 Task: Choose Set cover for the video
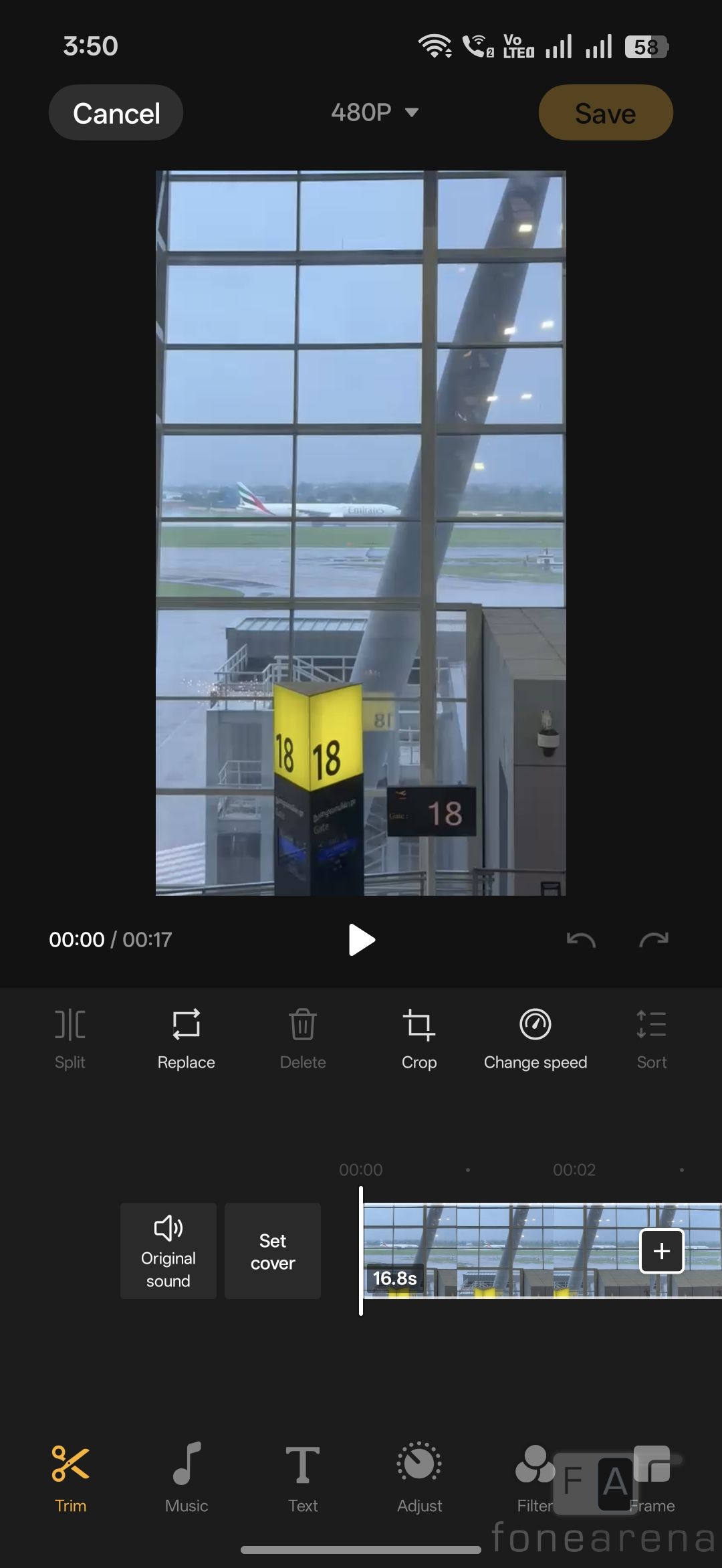pos(273,1250)
